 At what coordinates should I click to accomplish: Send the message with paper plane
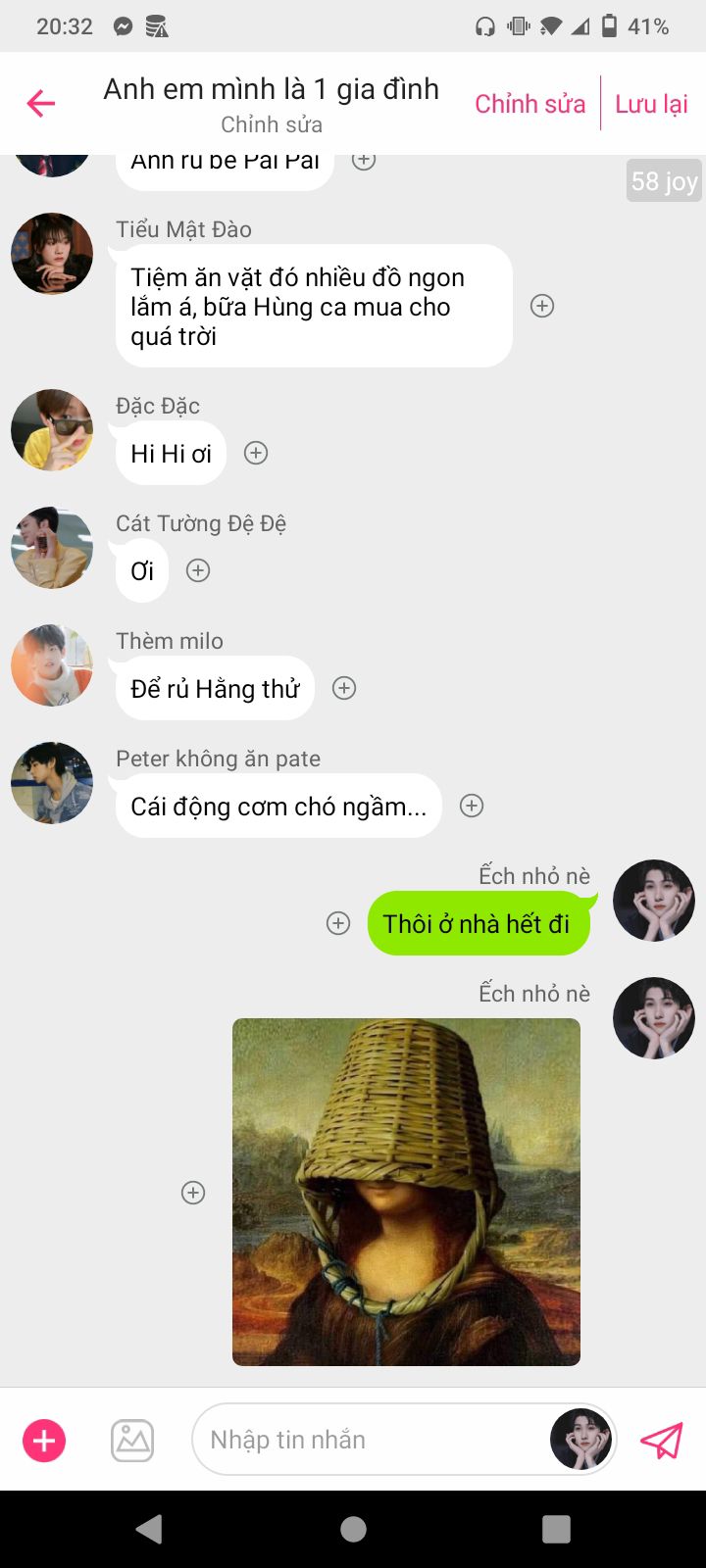pos(662,1441)
